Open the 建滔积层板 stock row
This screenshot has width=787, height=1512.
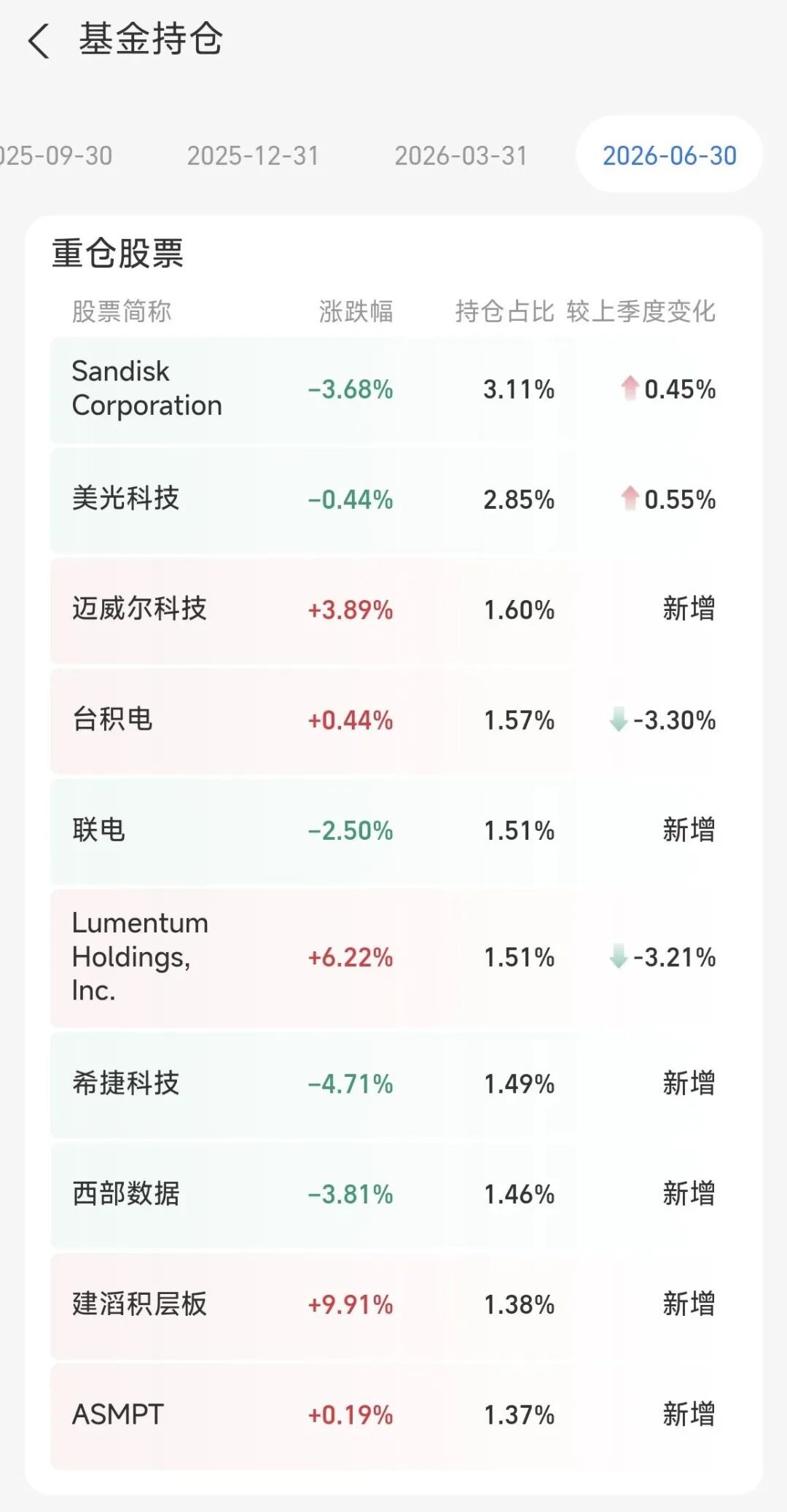click(393, 1304)
